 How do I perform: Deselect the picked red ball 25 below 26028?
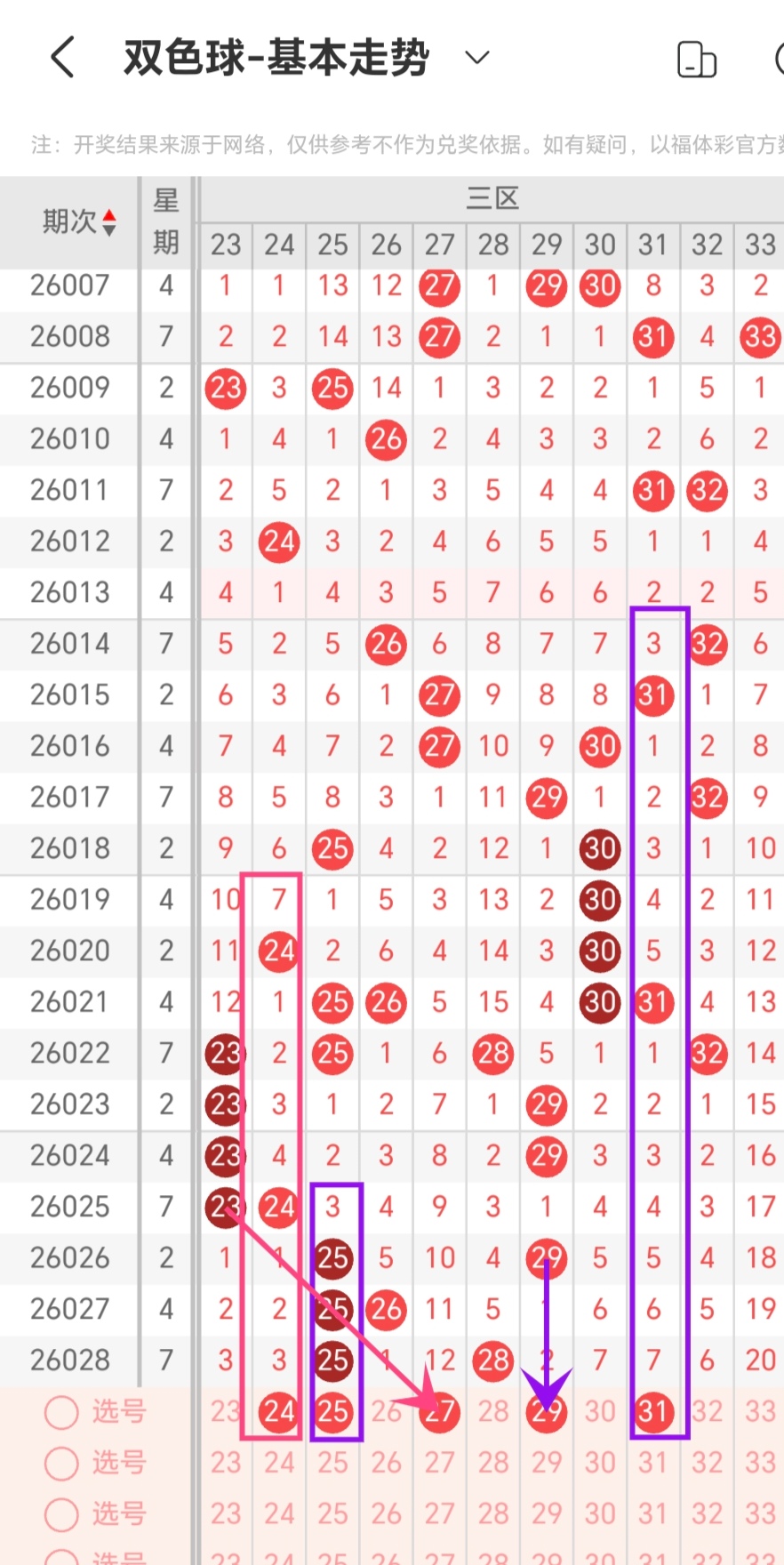333,1411
